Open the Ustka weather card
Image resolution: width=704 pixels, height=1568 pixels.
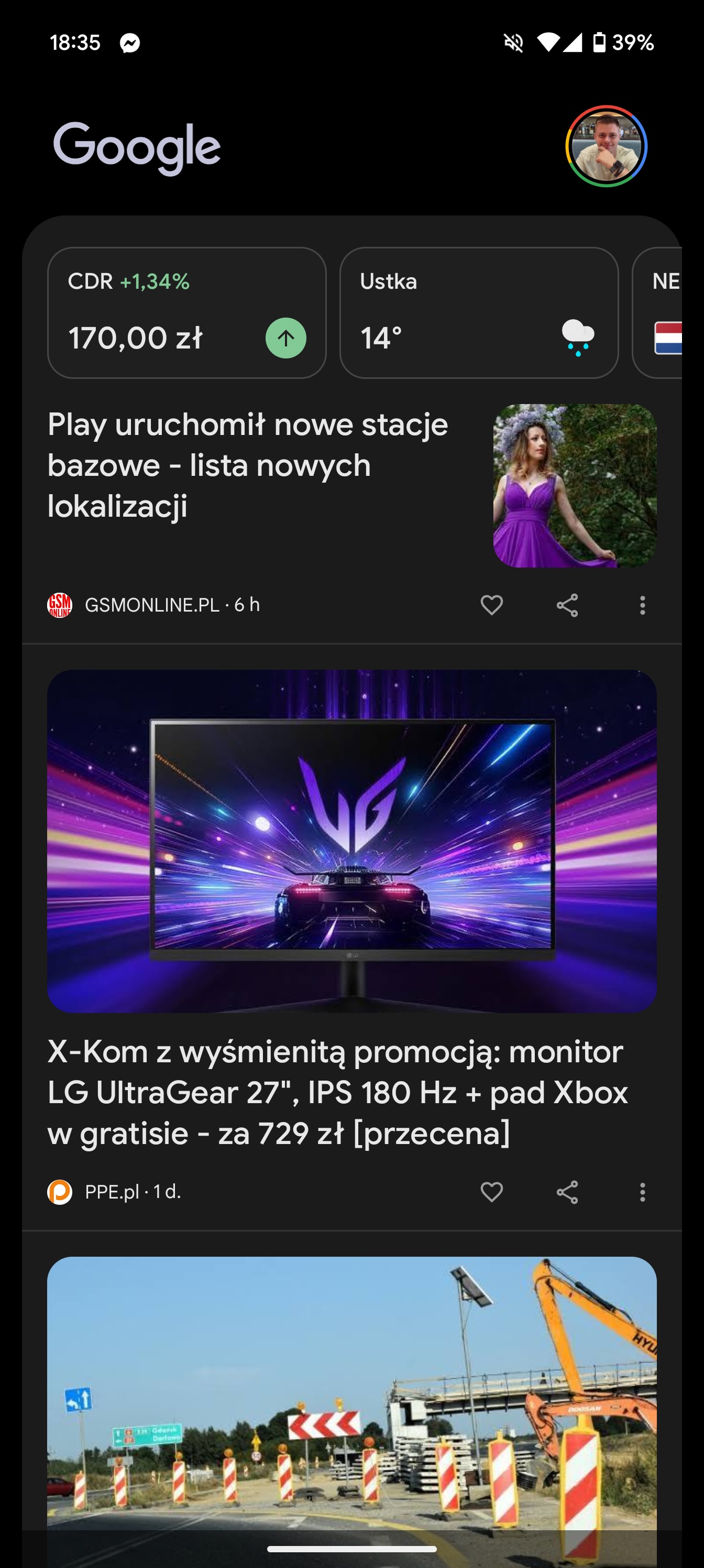[x=479, y=313]
